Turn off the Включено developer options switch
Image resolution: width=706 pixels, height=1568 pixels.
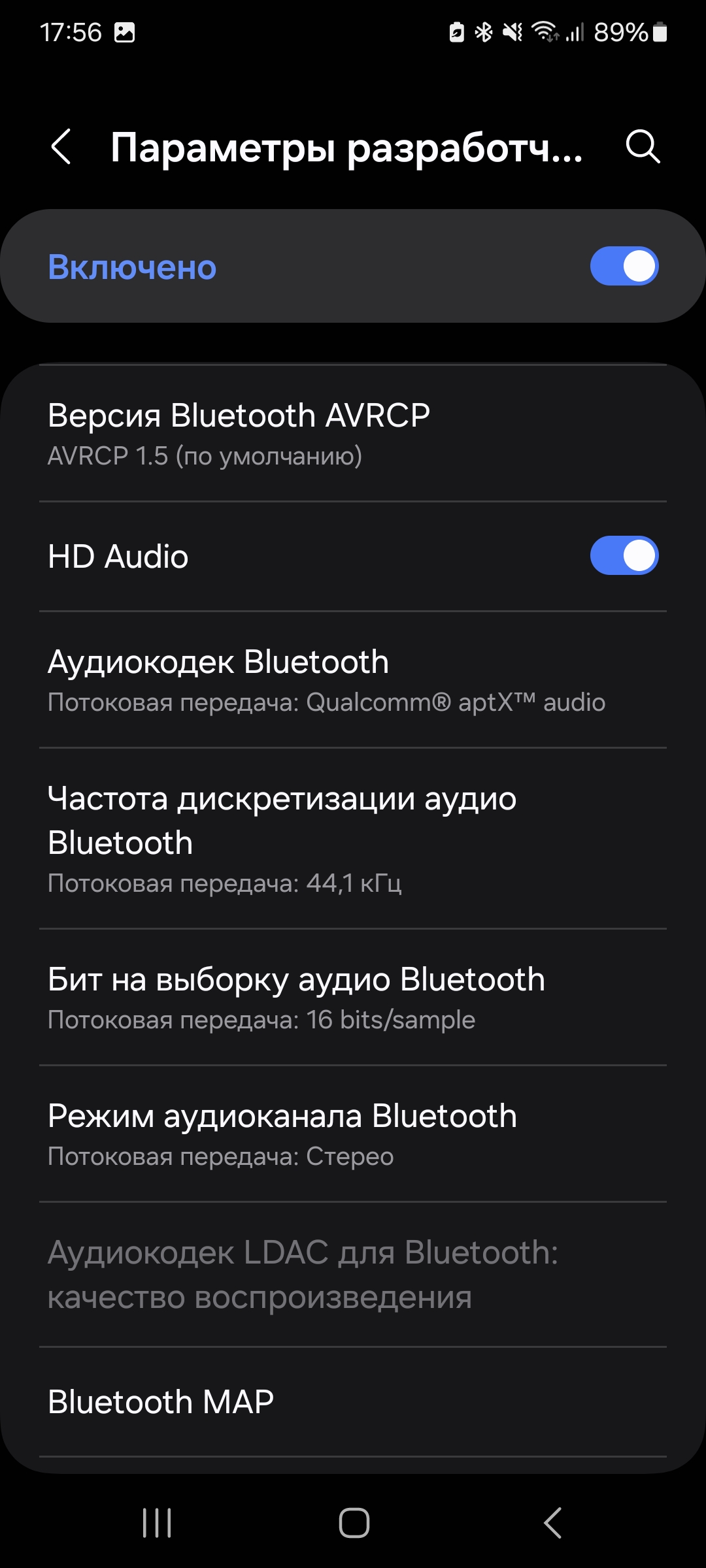pos(624,266)
